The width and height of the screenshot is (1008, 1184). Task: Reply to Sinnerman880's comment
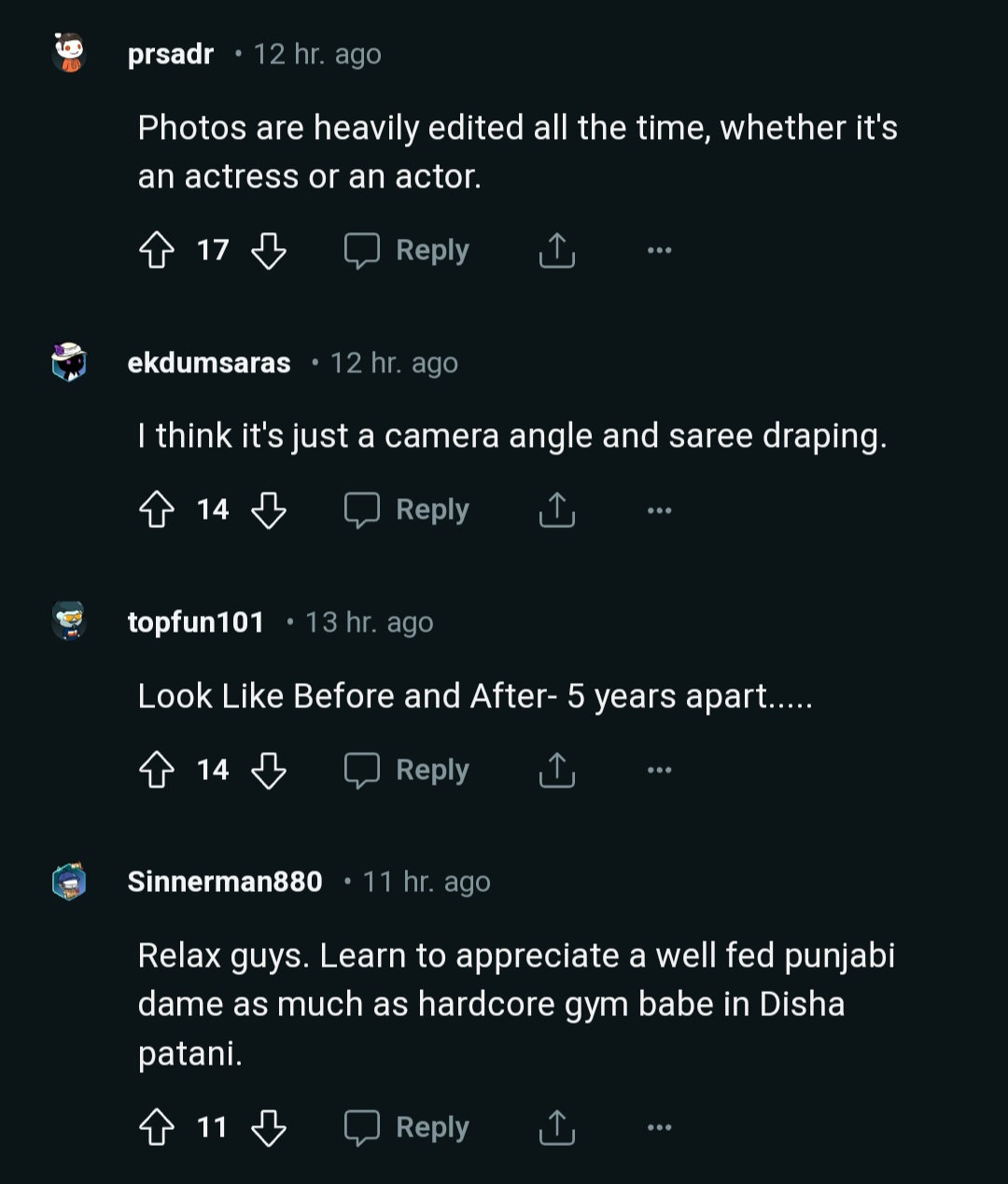coord(407,1127)
